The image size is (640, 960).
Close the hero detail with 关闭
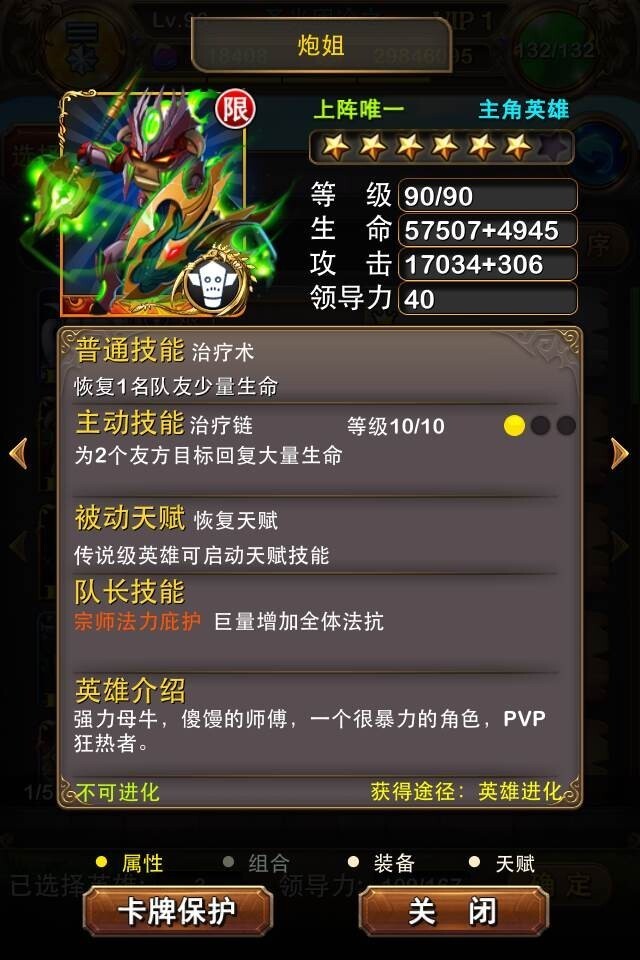pyautogui.click(x=452, y=911)
